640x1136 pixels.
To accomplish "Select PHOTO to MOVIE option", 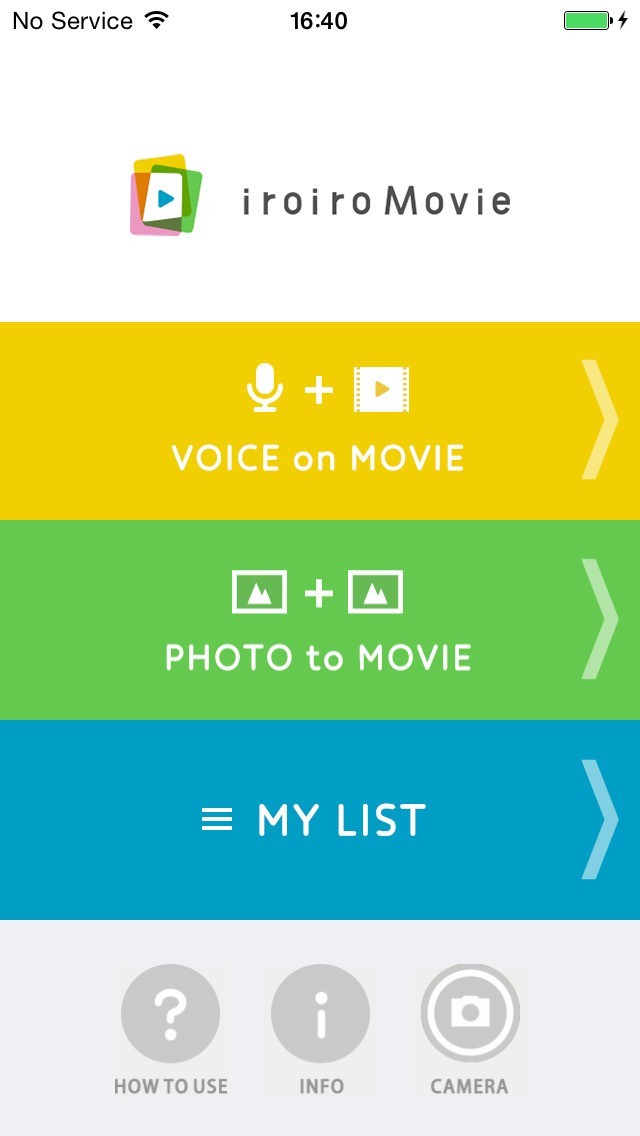I will point(320,620).
